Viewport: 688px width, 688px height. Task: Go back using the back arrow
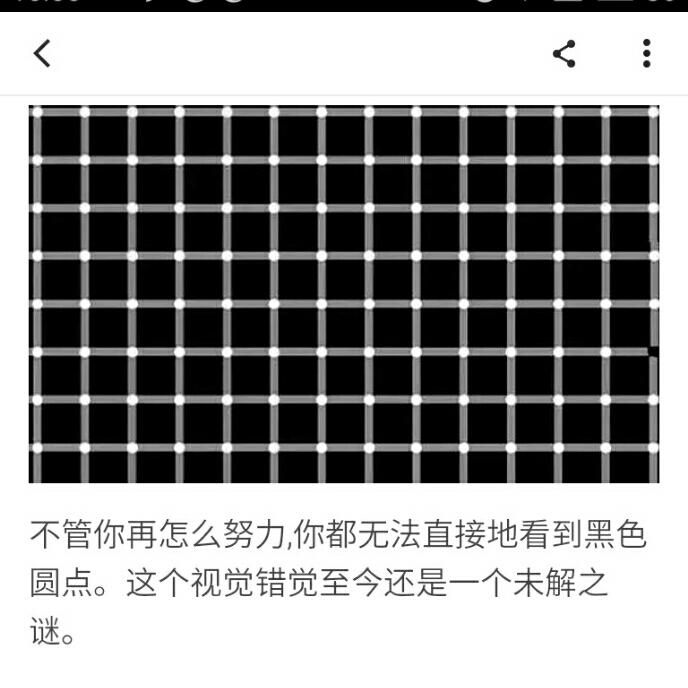(42, 54)
